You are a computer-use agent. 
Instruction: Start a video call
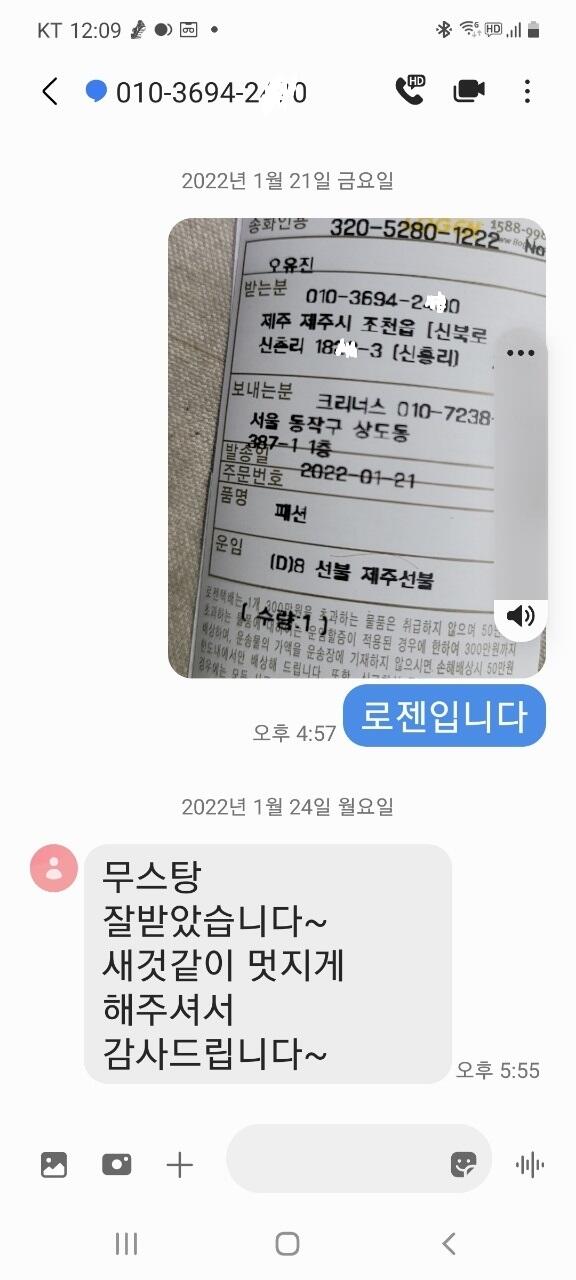[x=469, y=91]
